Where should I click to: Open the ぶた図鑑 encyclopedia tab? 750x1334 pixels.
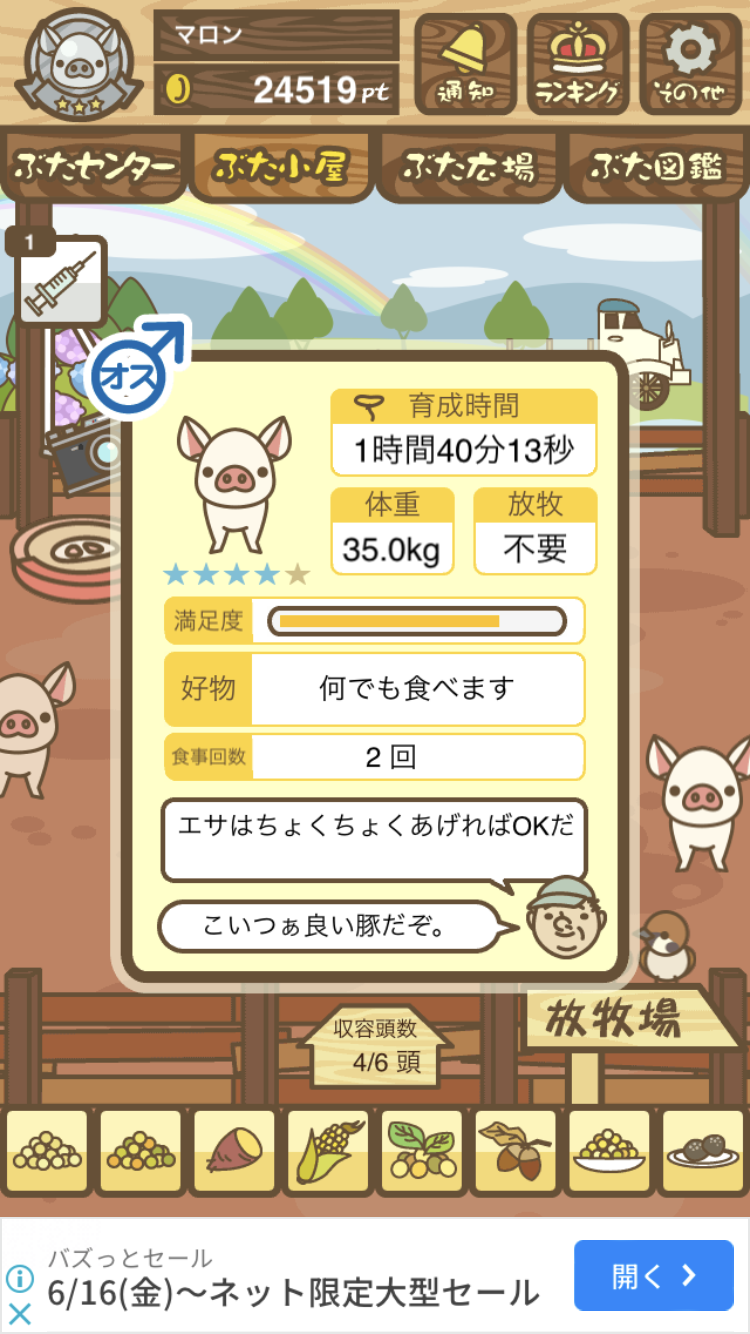(x=656, y=167)
